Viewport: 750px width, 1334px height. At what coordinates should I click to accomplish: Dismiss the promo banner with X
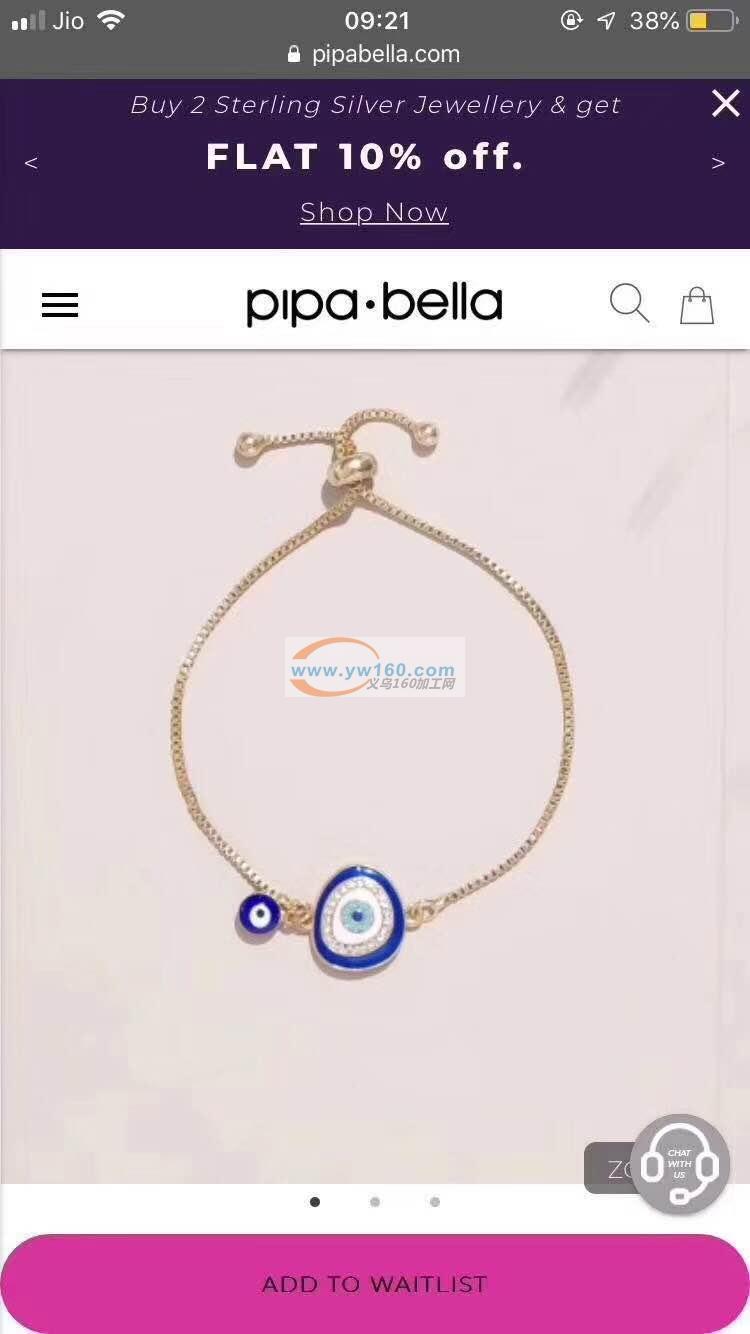[725, 103]
